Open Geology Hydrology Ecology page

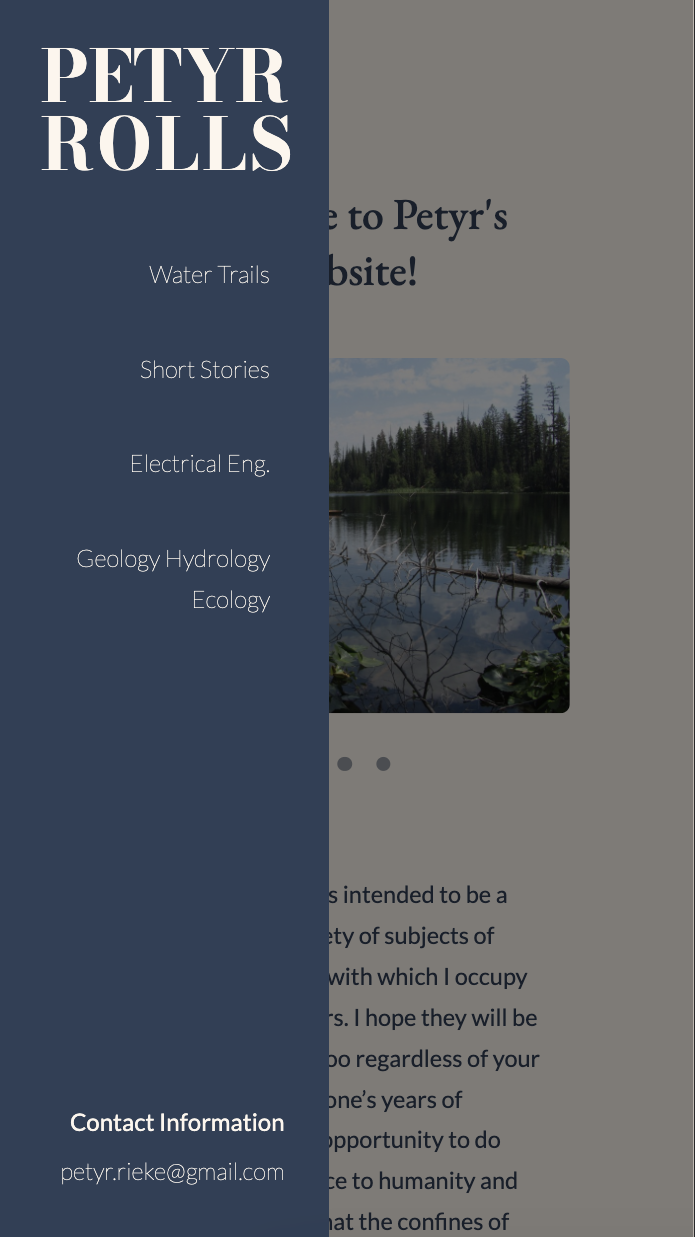click(x=174, y=579)
